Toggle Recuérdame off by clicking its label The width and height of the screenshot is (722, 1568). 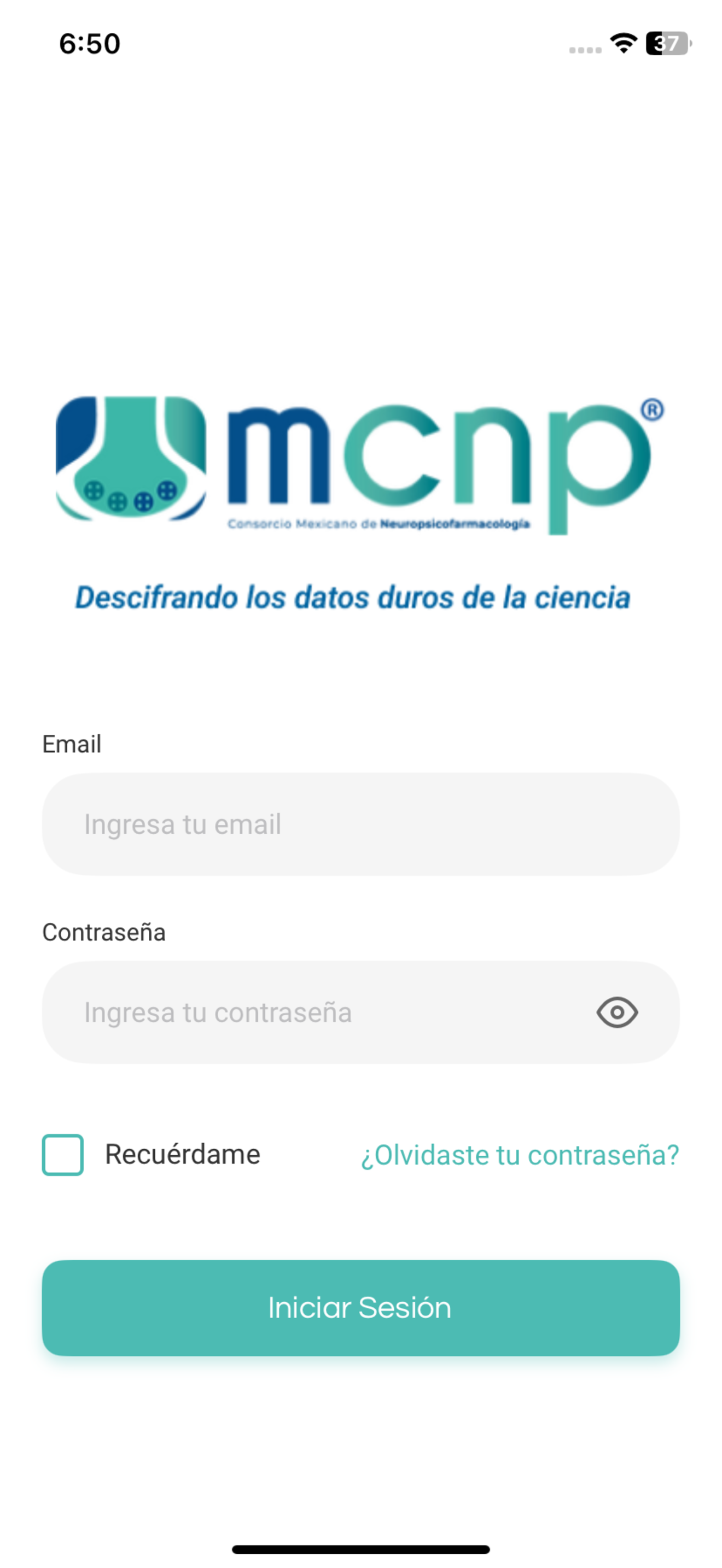[x=183, y=1154]
